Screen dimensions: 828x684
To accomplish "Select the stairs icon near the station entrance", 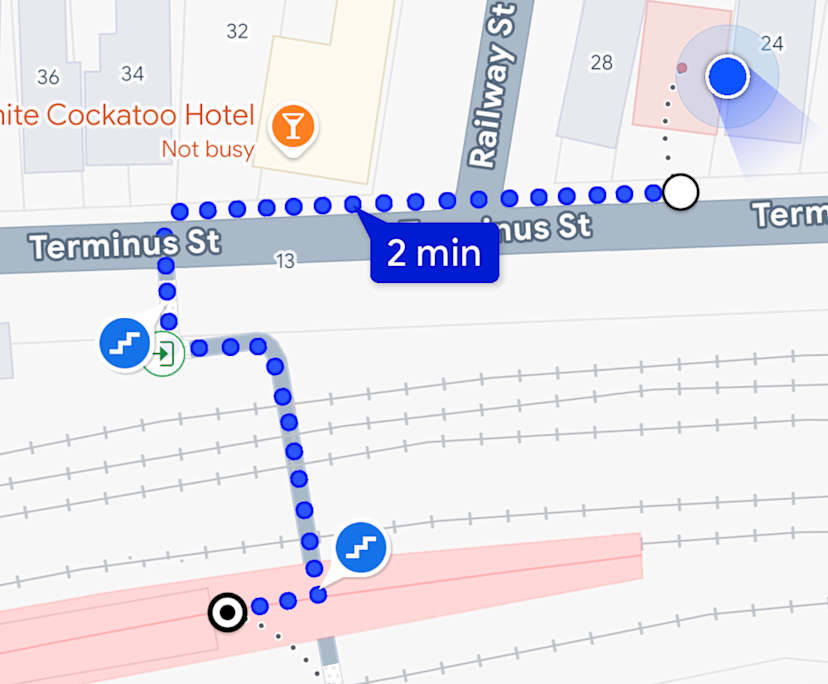I will pos(124,344).
